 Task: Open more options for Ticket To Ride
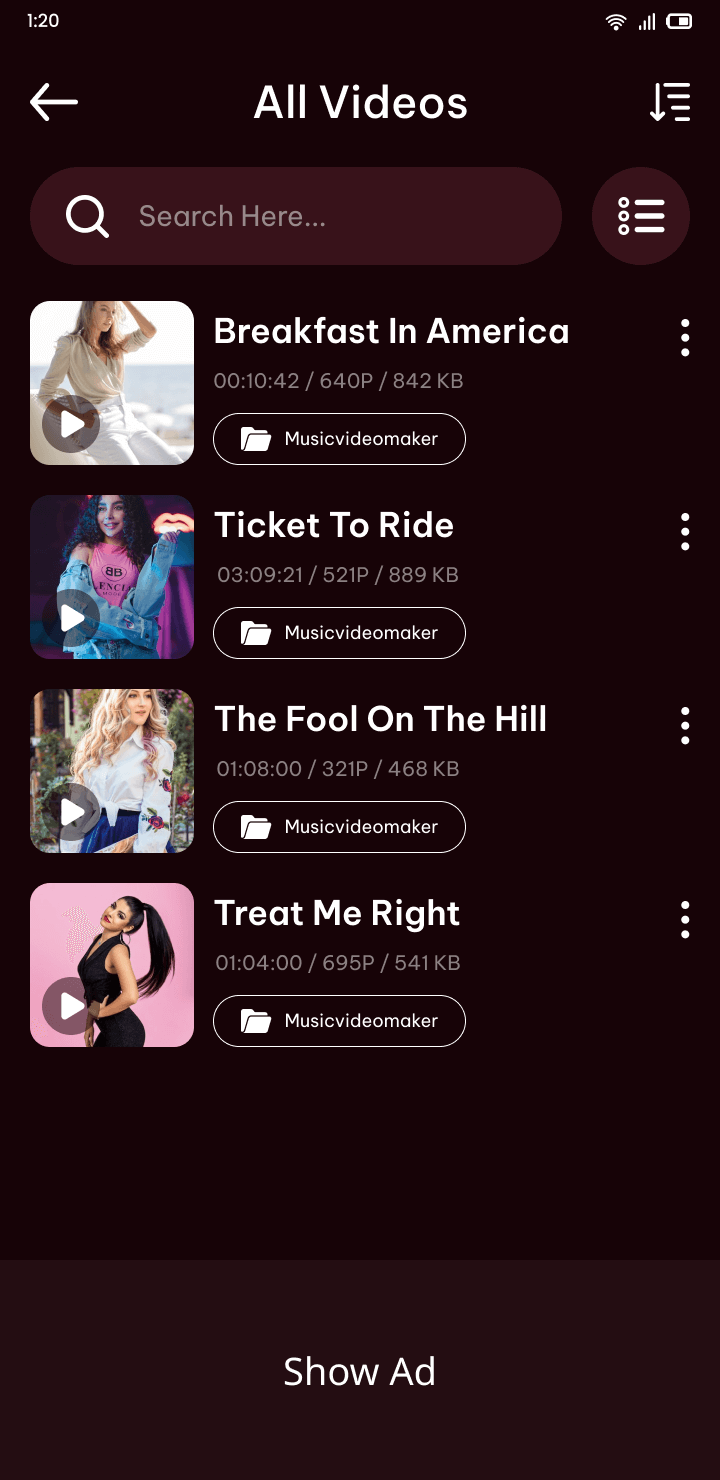coord(685,532)
